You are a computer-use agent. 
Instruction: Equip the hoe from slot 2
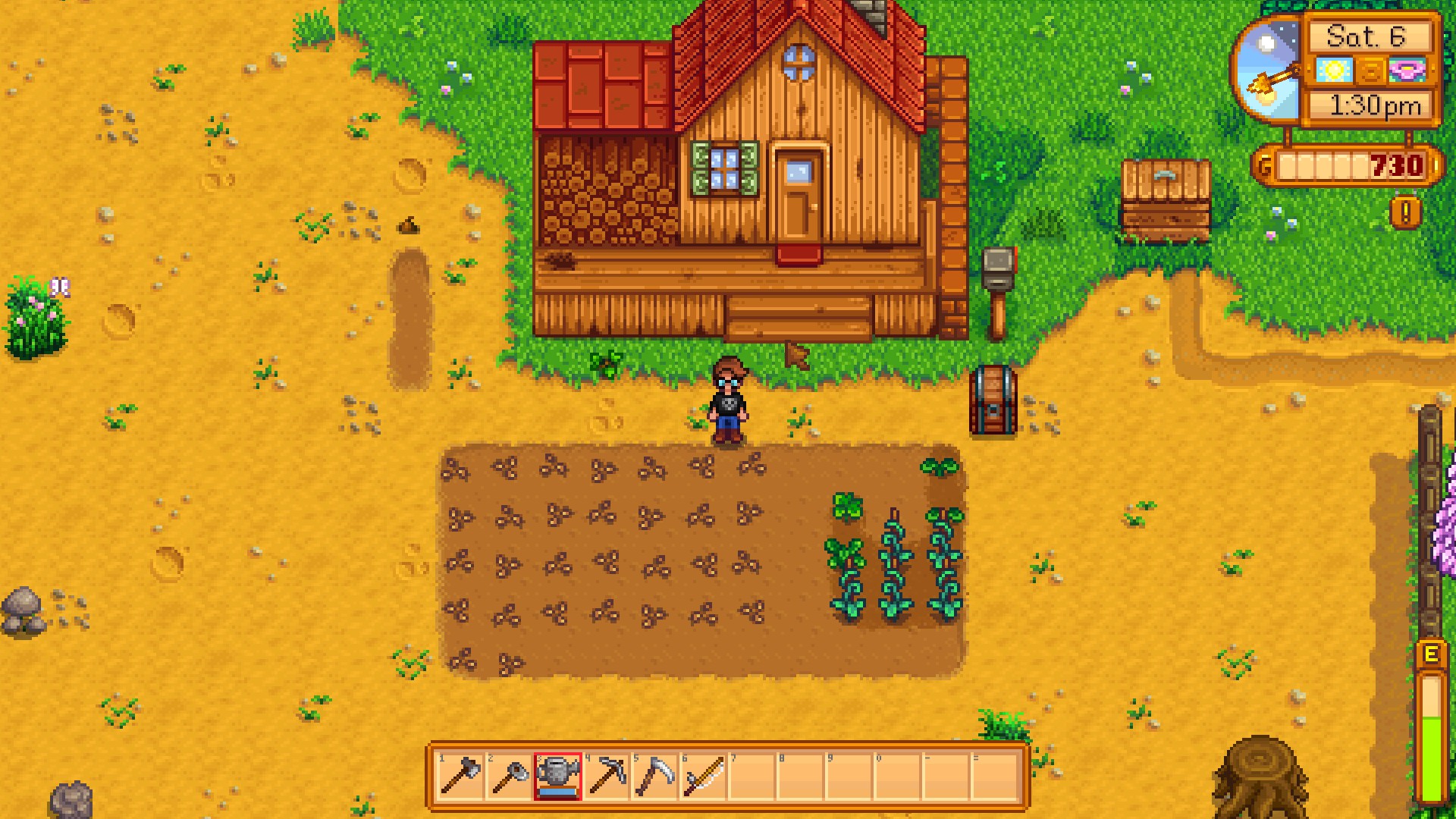coord(509,776)
